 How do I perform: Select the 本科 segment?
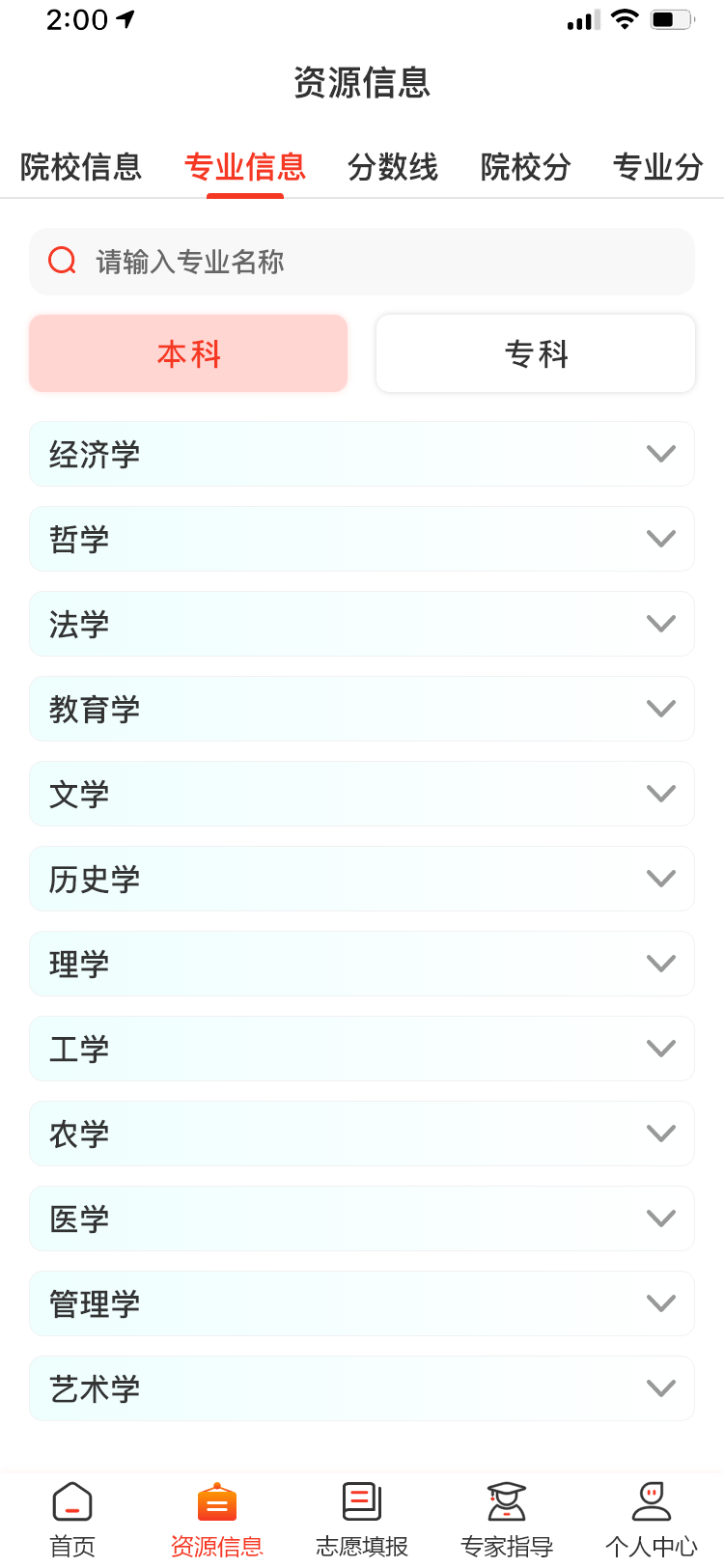(188, 353)
